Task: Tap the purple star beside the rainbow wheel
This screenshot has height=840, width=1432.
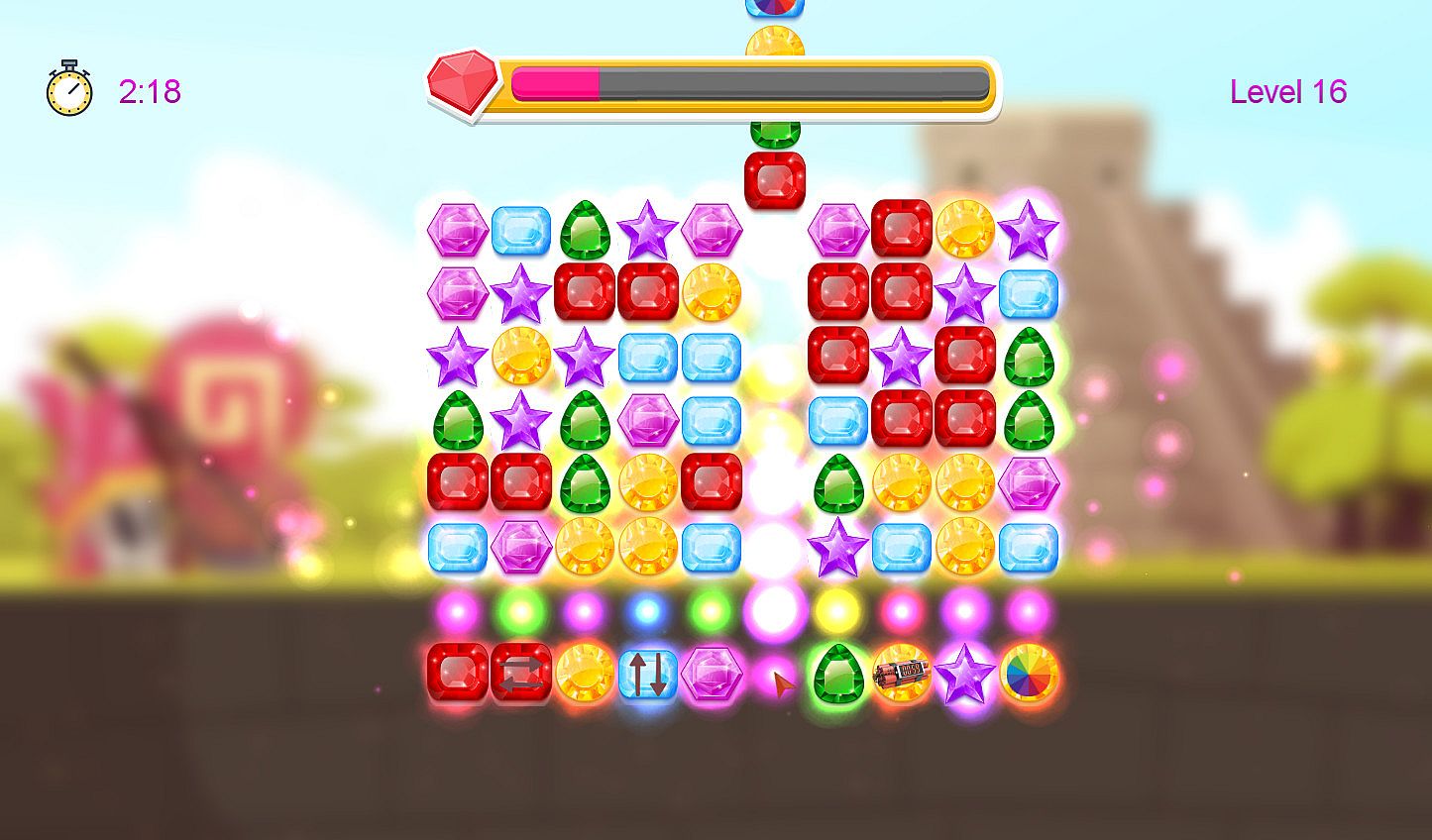Action: tap(965, 674)
